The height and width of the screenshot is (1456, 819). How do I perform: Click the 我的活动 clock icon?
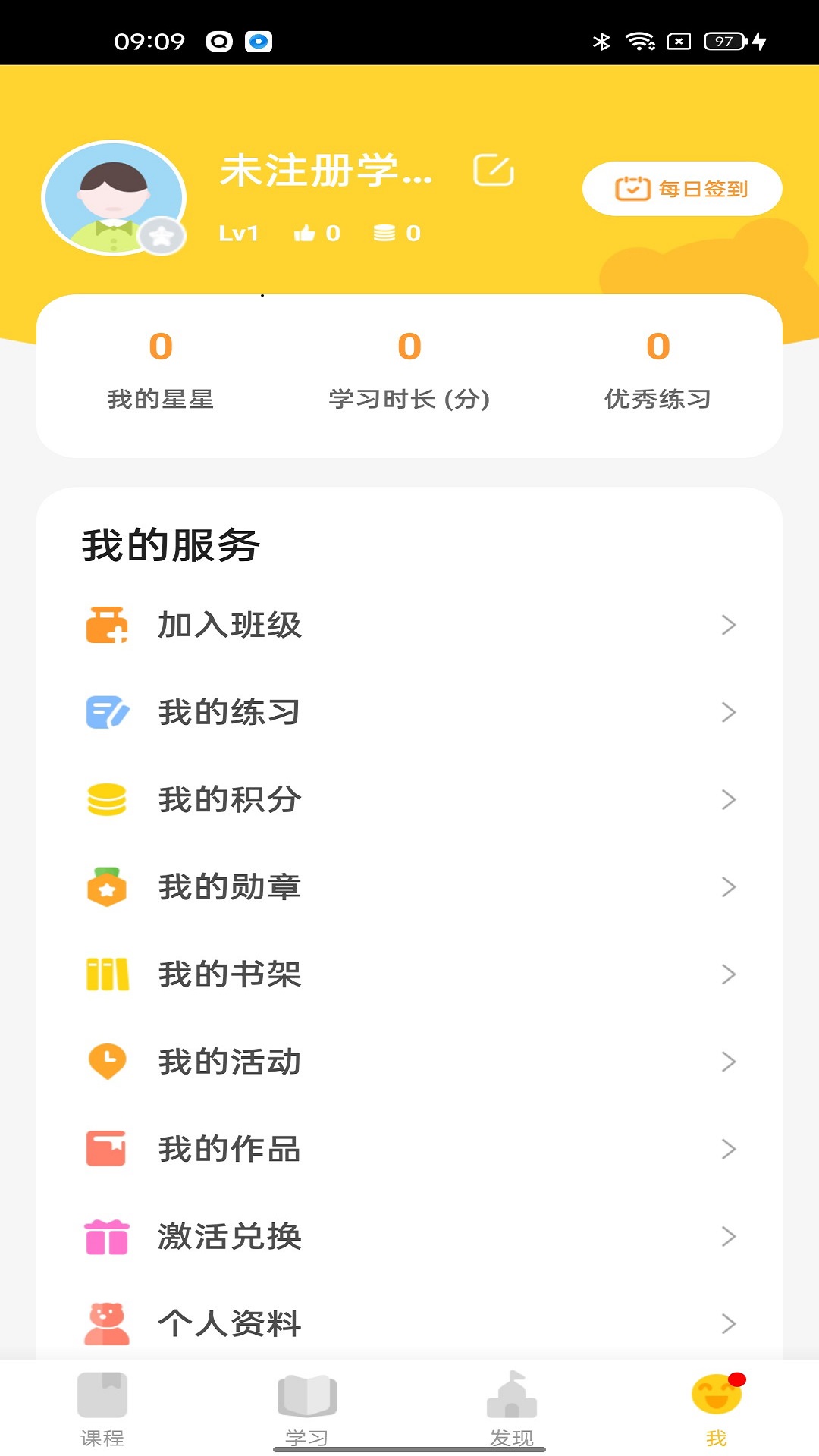tap(108, 1062)
